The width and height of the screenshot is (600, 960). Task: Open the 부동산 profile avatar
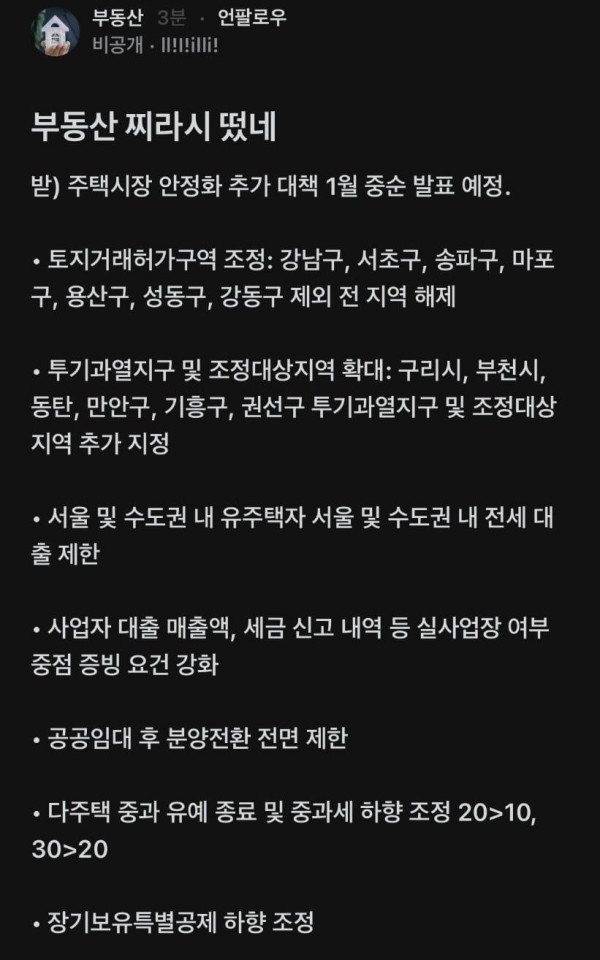[55, 31]
